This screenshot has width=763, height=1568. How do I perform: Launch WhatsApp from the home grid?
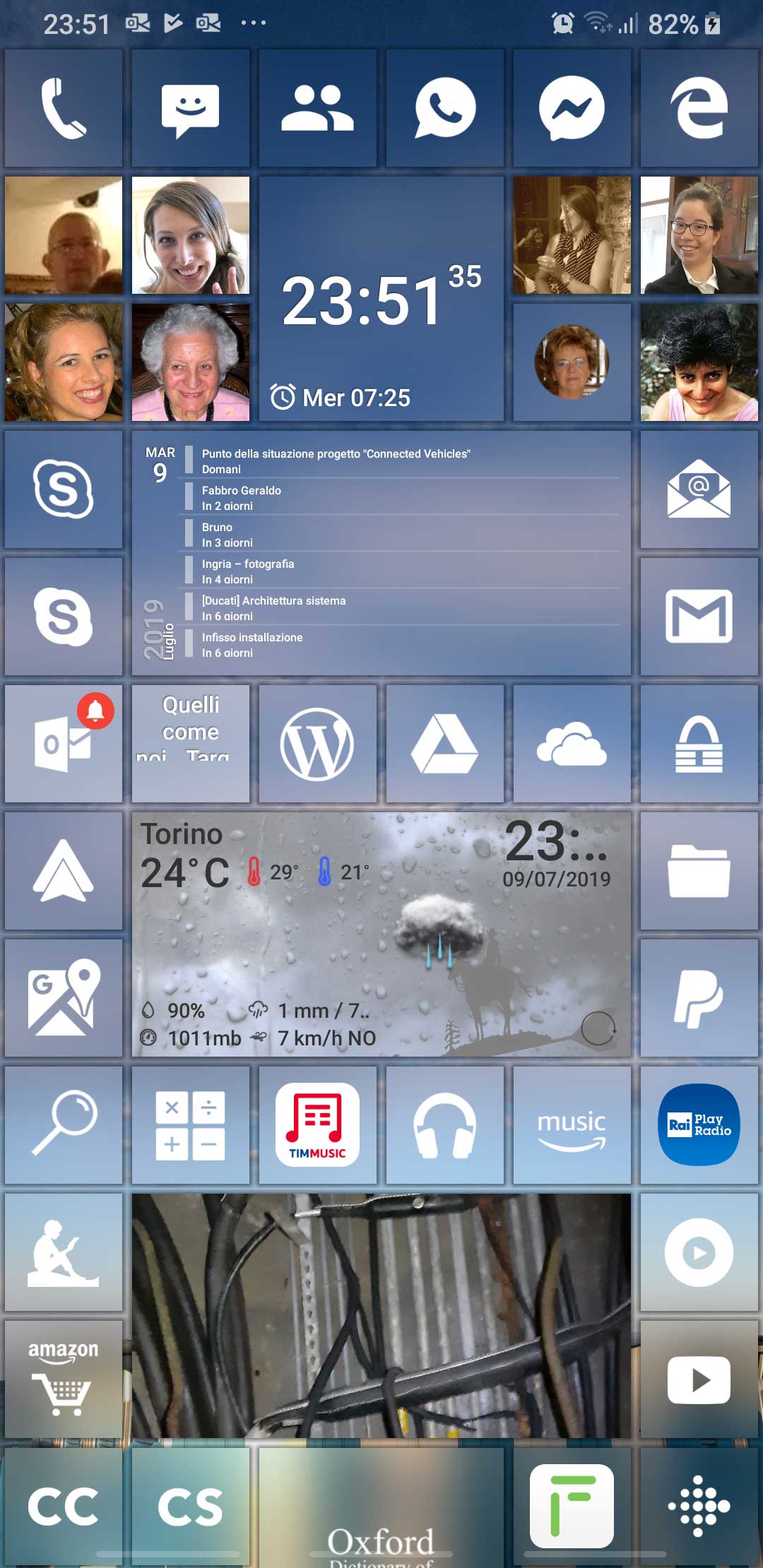[x=444, y=108]
